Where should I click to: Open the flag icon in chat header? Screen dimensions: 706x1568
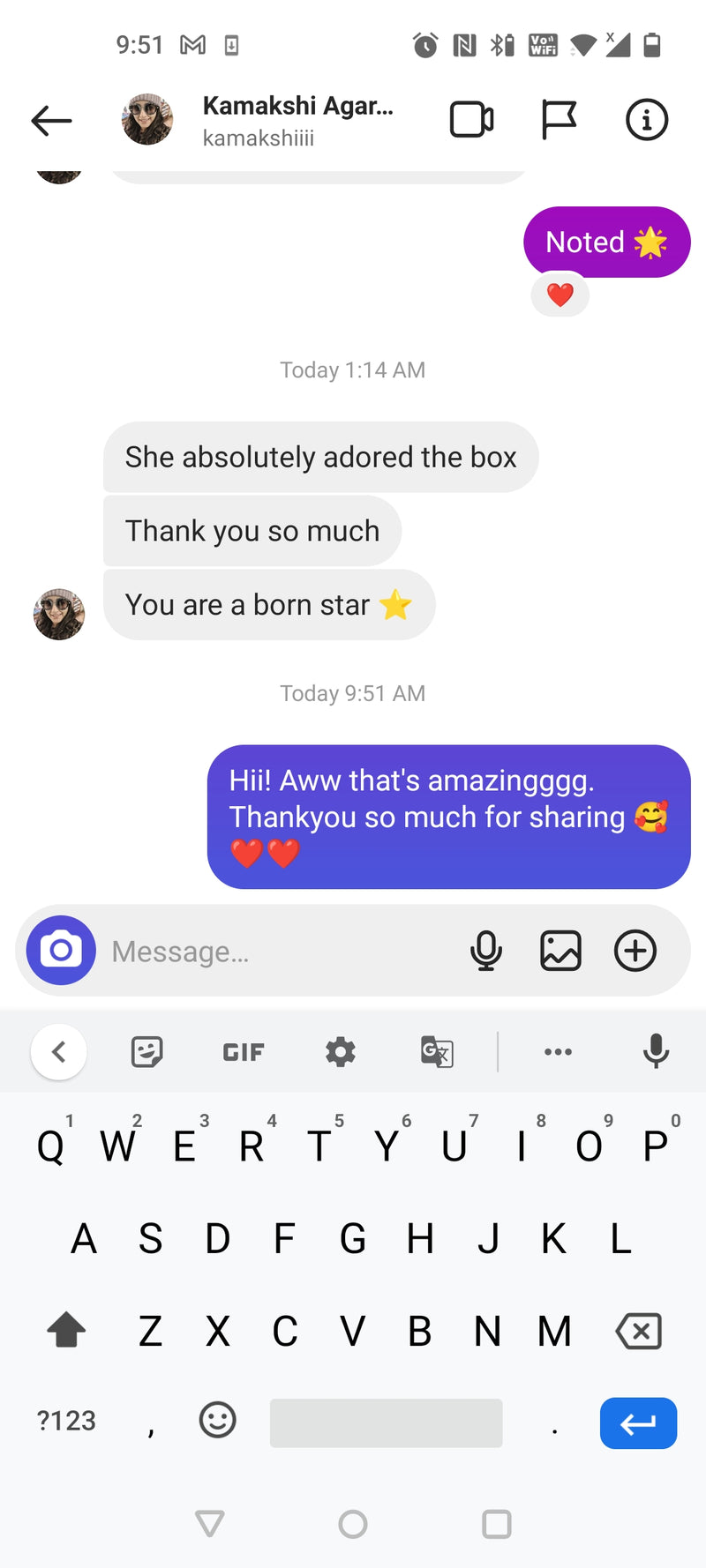tap(558, 120)
